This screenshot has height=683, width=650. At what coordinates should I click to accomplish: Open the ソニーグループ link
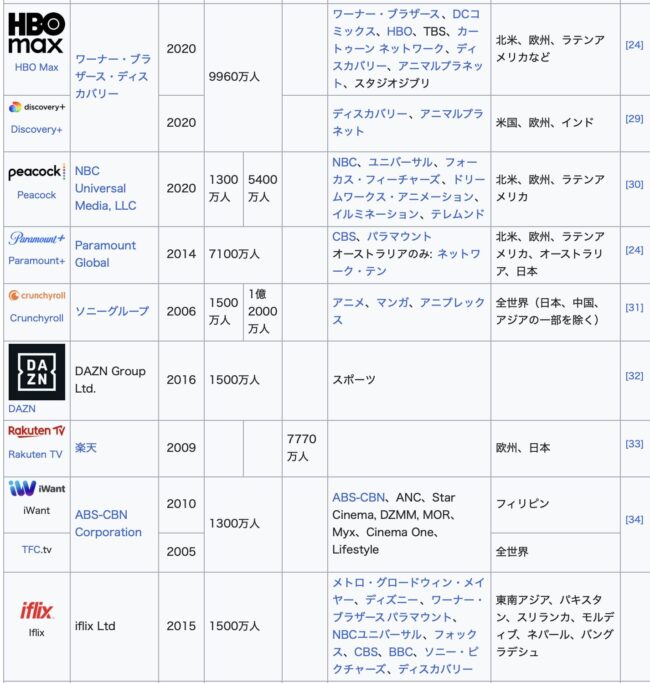pyautogui.click(x=112, y=311)
